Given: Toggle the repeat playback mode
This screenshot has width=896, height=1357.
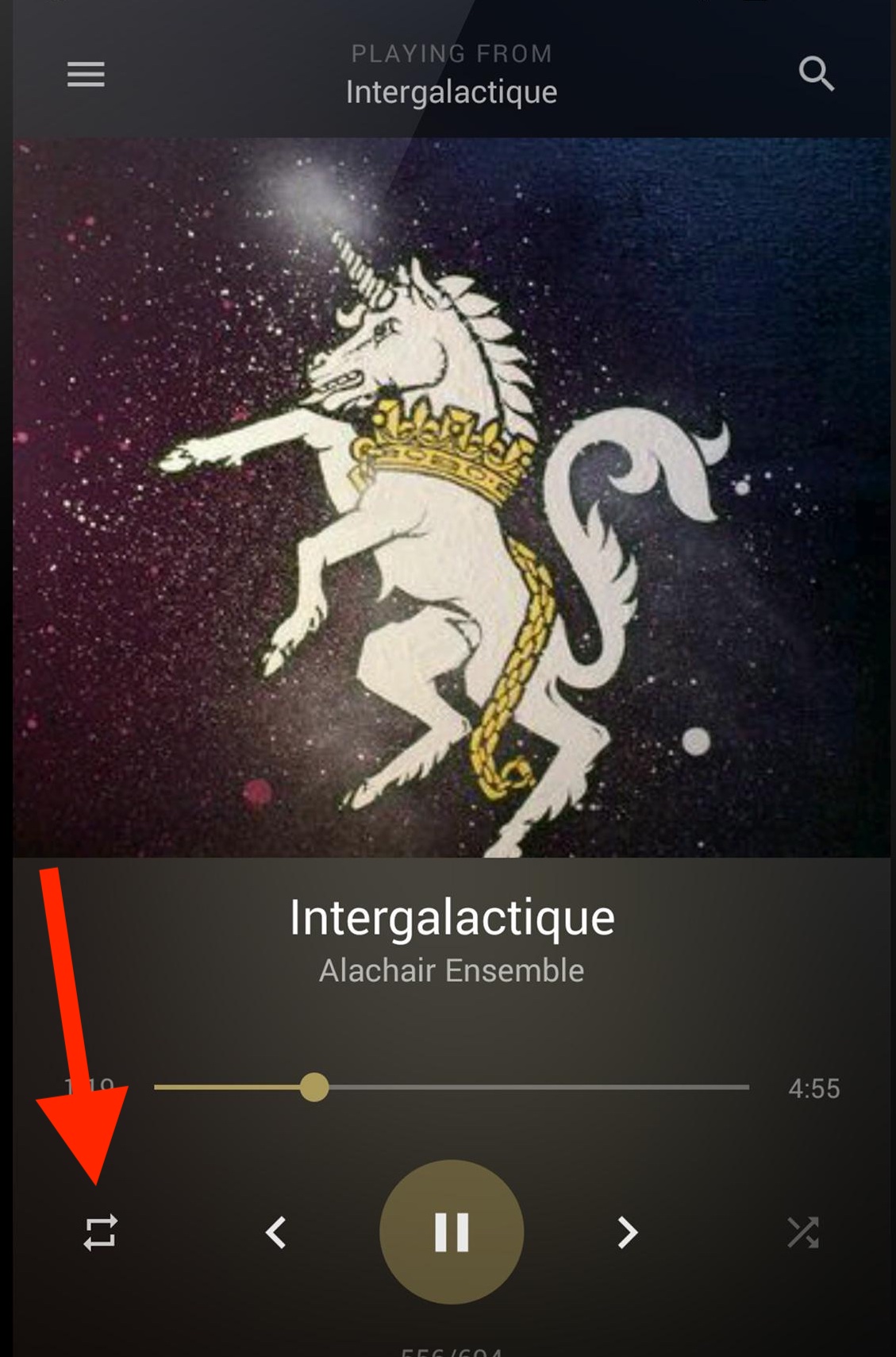Looking at the screenshot, I should point(101,1232).
